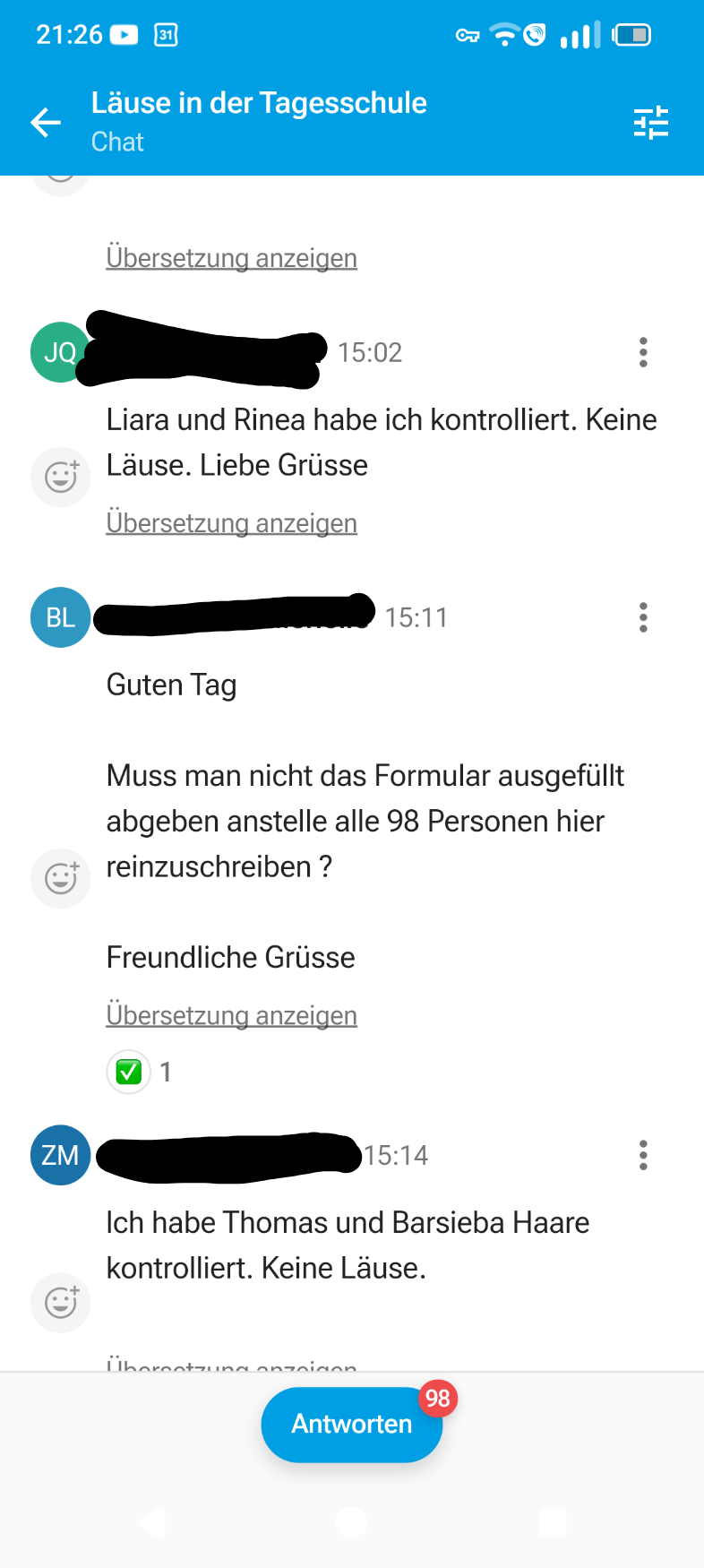Show translation under the Keine Läuse. Liebe Grüsse message
704x1568 pixels.
coord(232,522)
